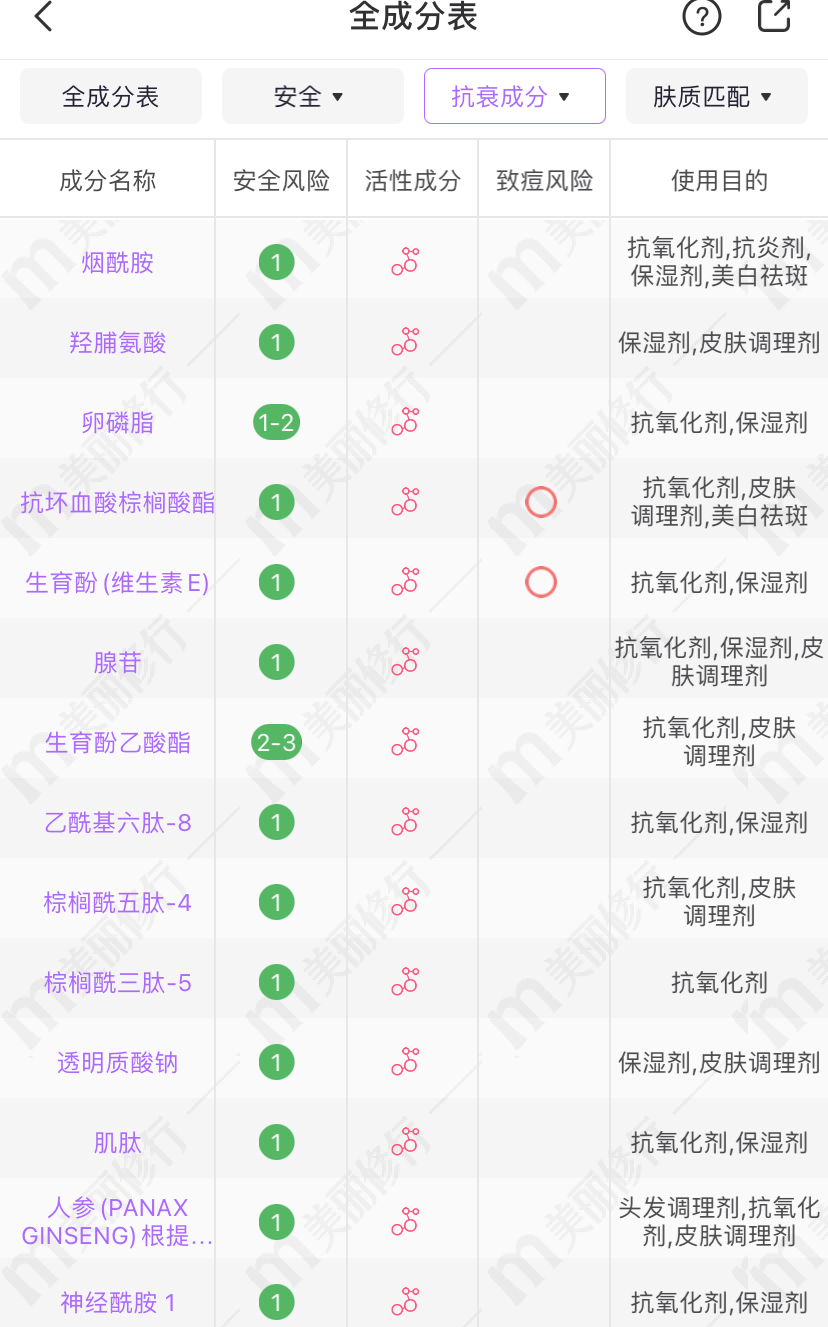This screenshot has height=1327, width=828.
Task: Open 棕榈酰三肽-5 ingredient details
Action: tap(118, 983)
